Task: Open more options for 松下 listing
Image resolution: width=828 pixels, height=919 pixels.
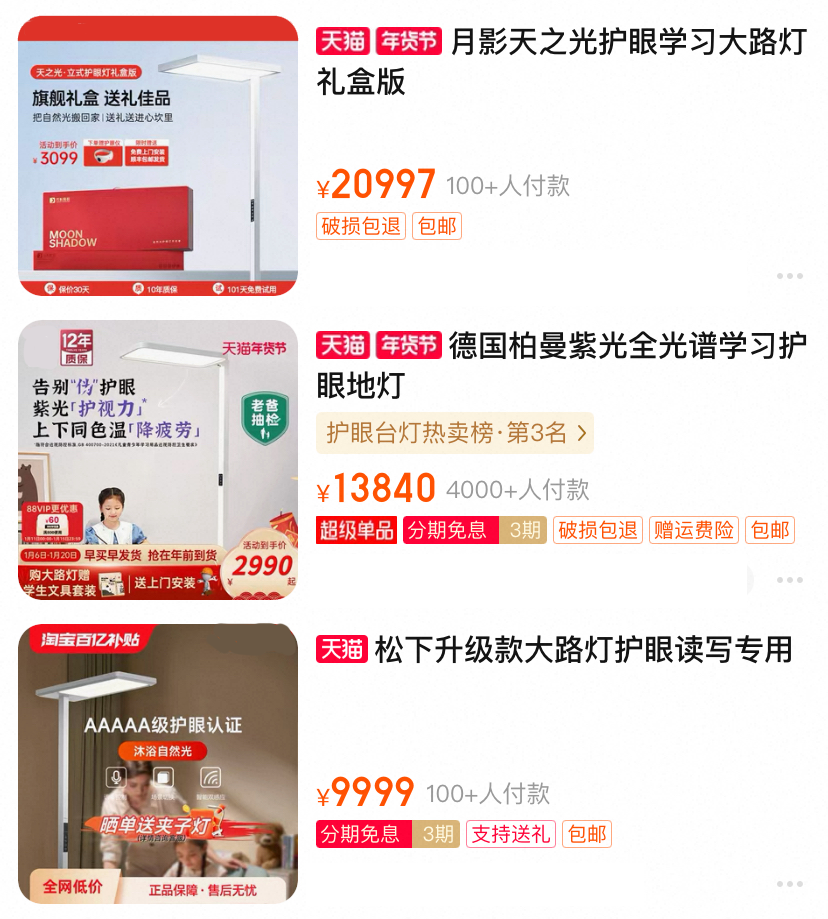Action: click(789, 884)
